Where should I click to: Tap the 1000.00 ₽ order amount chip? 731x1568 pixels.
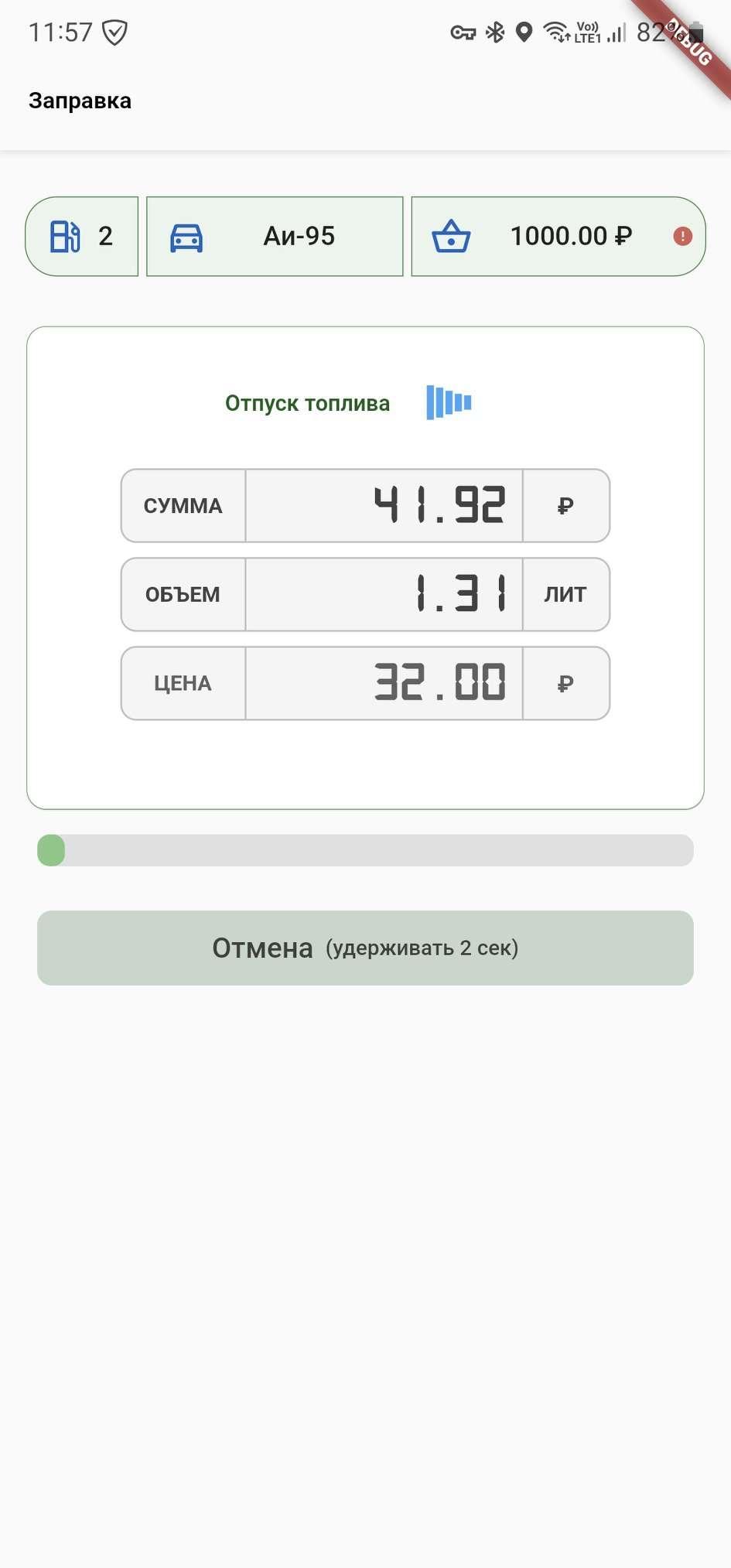click(558, 236)
